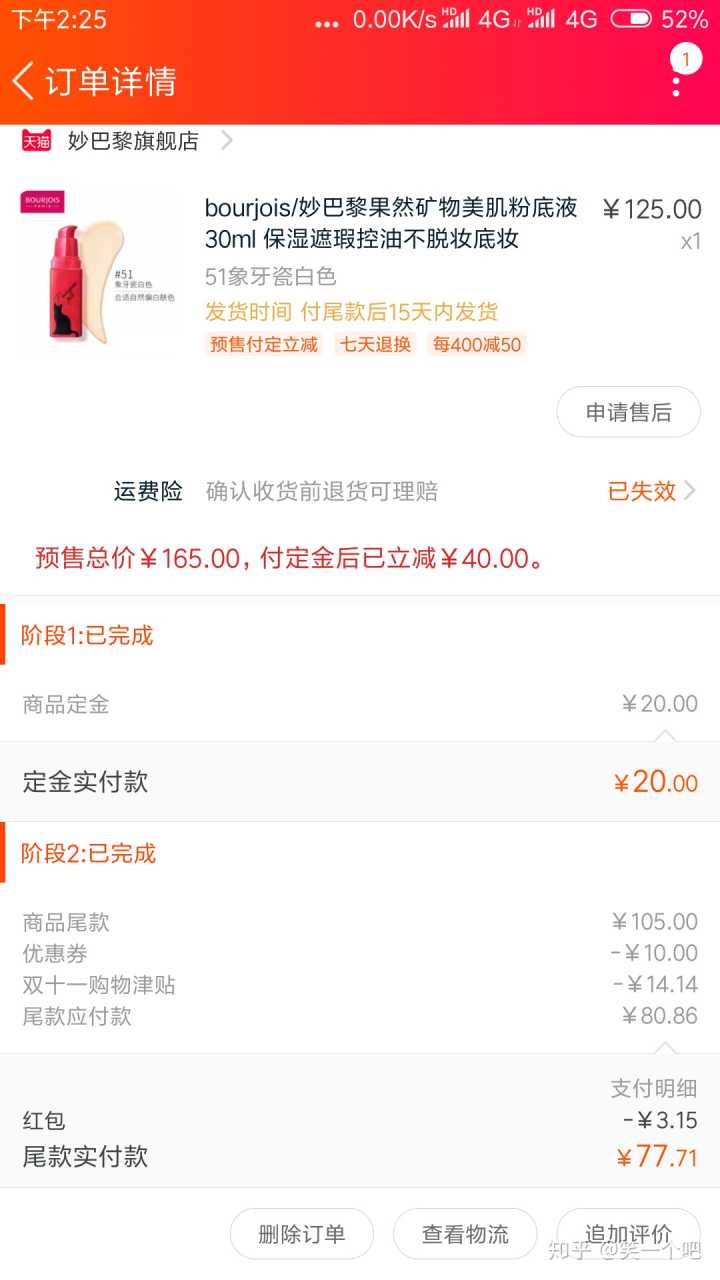This screenshot has width=720, height=1280.
Task: Go back from the order details page
Action: point(24,80)
